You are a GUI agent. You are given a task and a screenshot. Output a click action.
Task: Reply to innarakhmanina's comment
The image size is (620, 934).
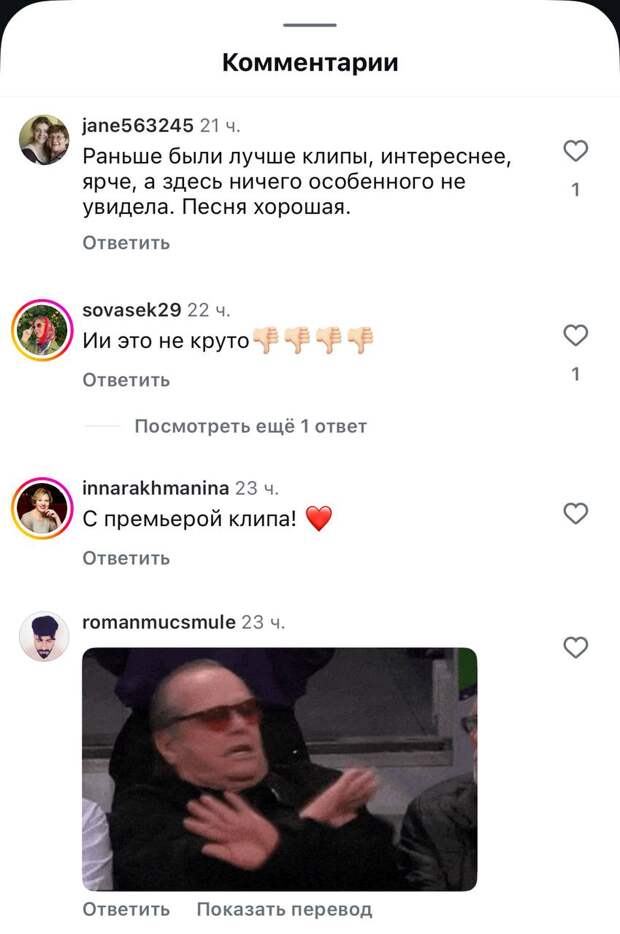tap(126, 557)
